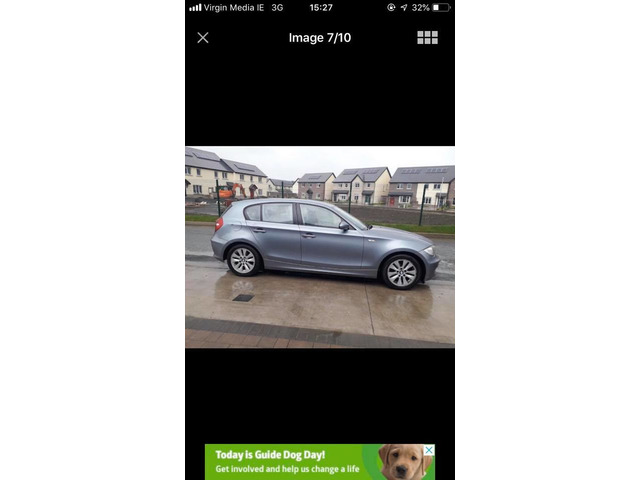
Task: Tap the silver car photo
Action: coord(320,247)
